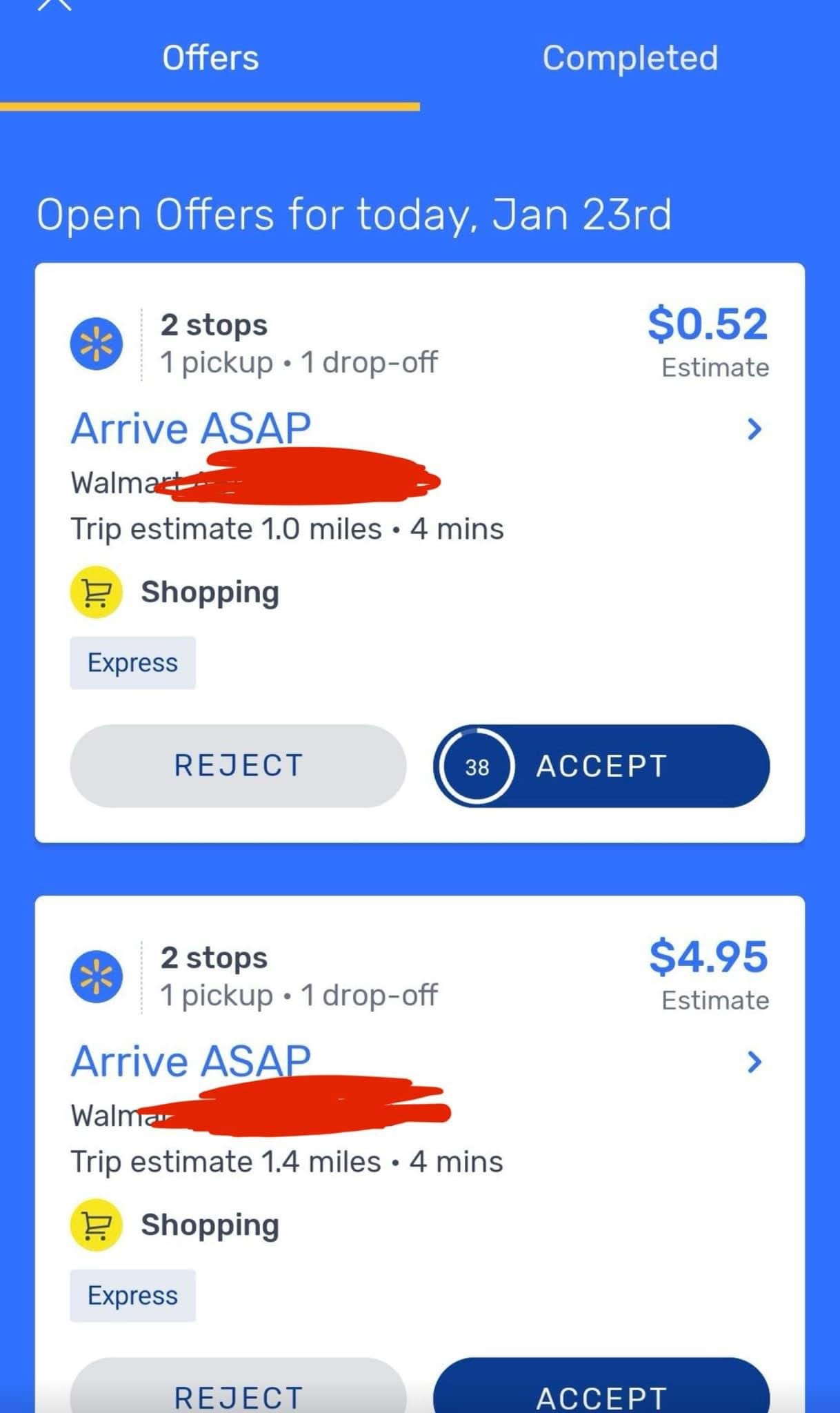The image size is (840, 1413).
Task: Tap the Express badge on second offer
Action: click(132, 1295)
